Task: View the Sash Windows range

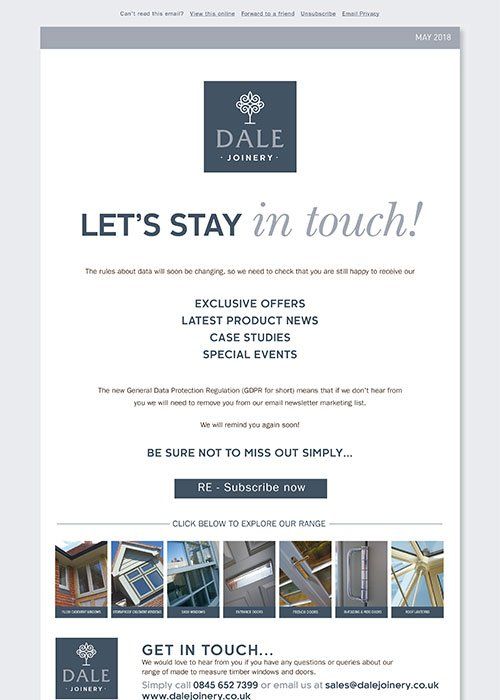Action: click(x=193, y=579)
